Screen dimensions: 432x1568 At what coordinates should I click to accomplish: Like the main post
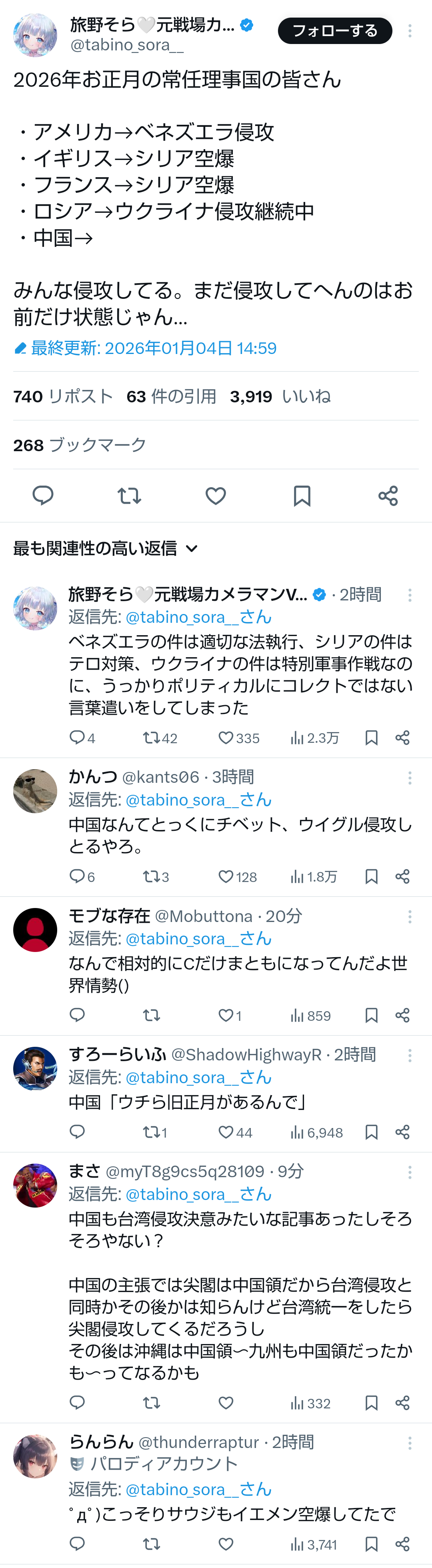(215, 496)
